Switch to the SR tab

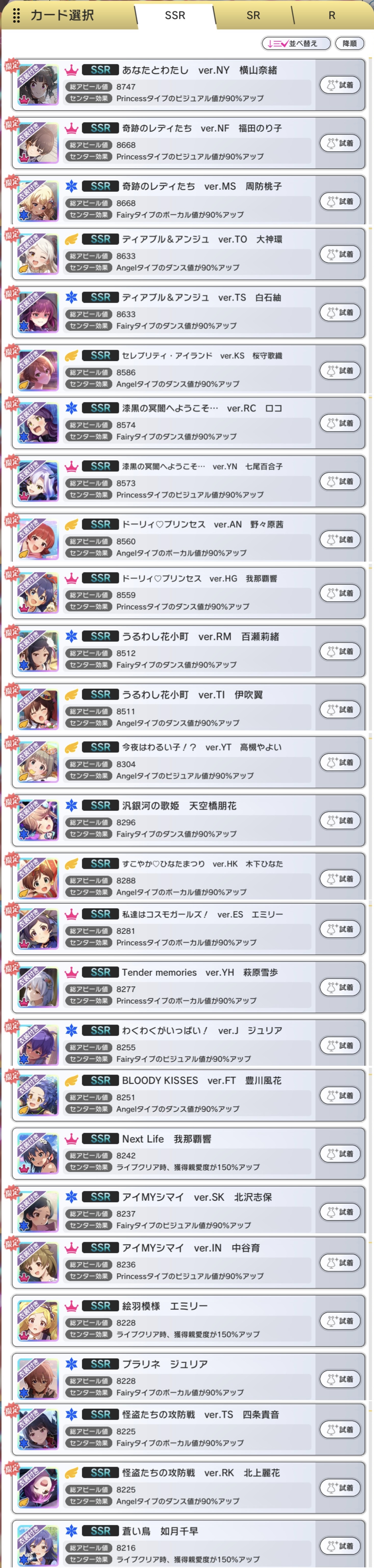click(253, 15)
